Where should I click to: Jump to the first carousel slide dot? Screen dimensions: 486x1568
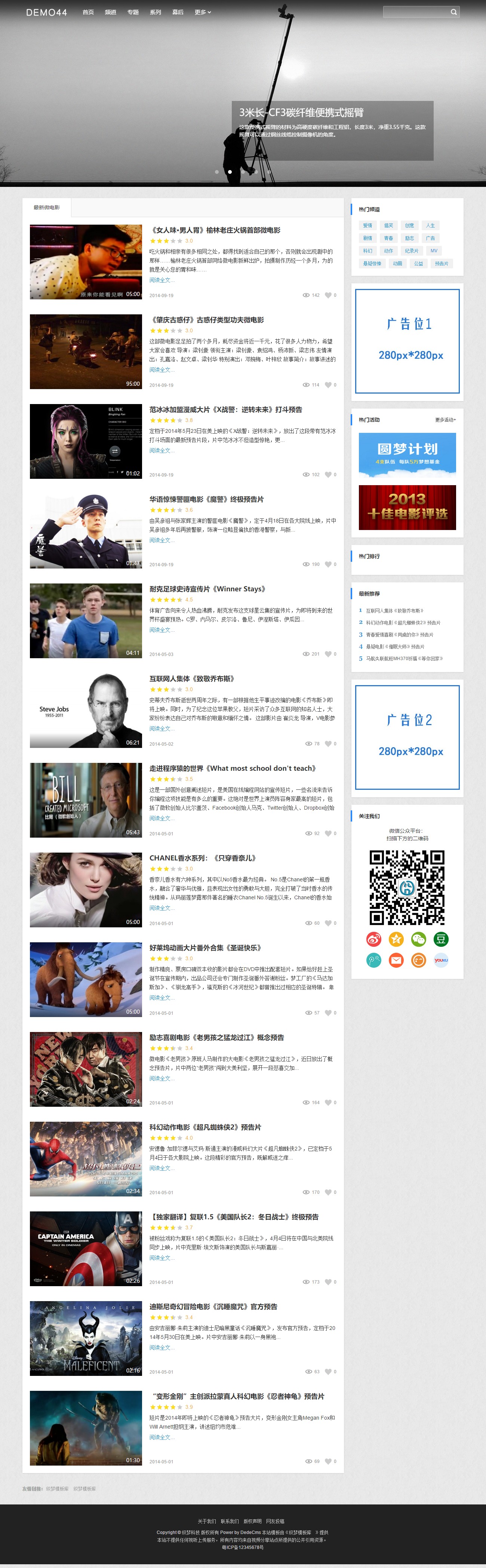pyautogui.click(x=217, y=172)
